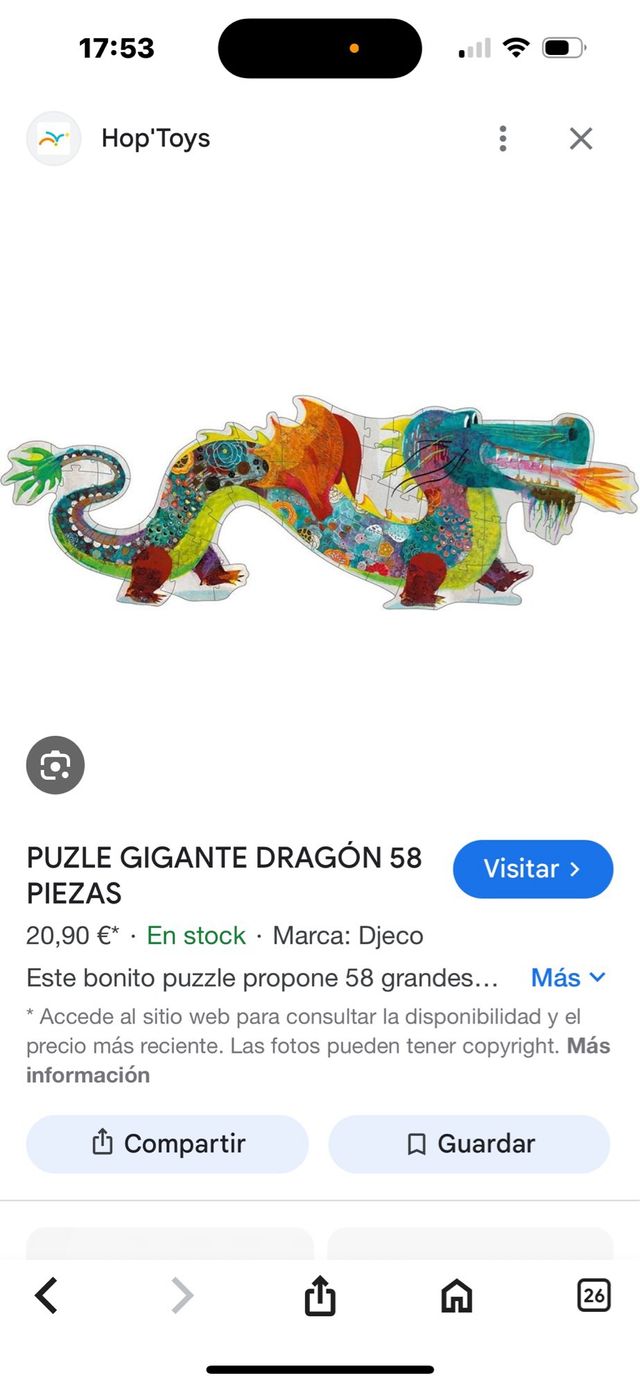Open the three-dot overflow menu
This screenshot has width=640, height=1387.
coord(503,138)
